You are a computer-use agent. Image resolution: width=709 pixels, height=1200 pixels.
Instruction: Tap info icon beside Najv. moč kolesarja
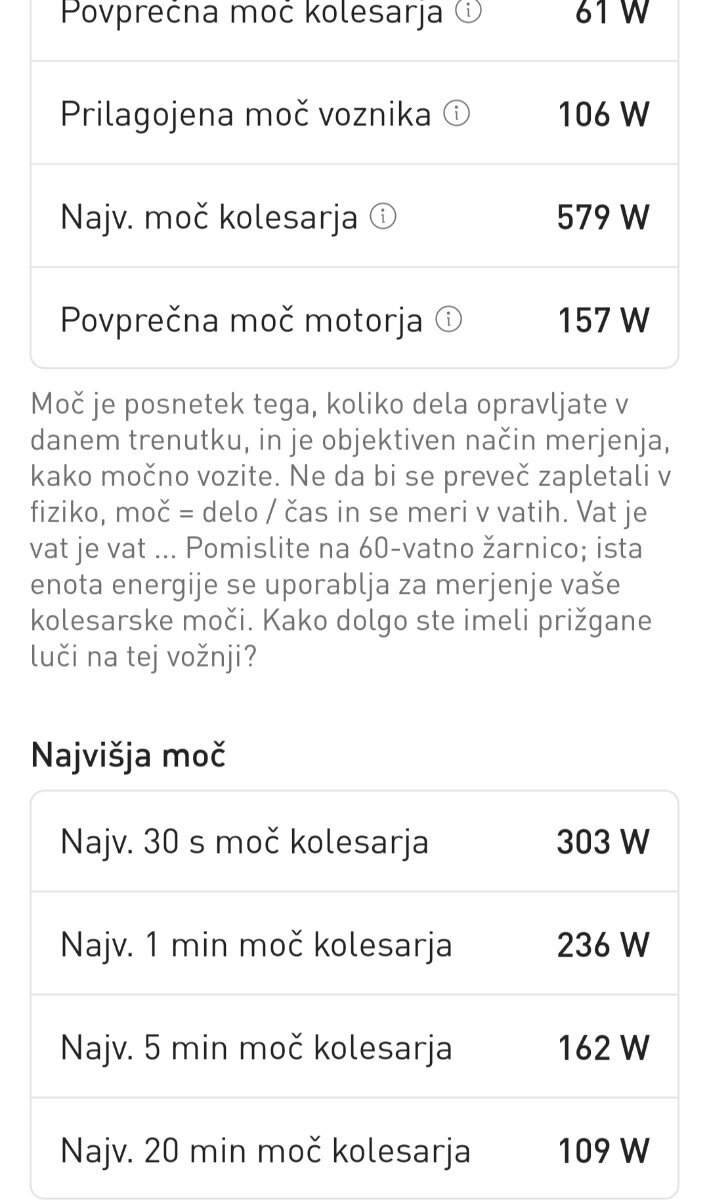383,217
